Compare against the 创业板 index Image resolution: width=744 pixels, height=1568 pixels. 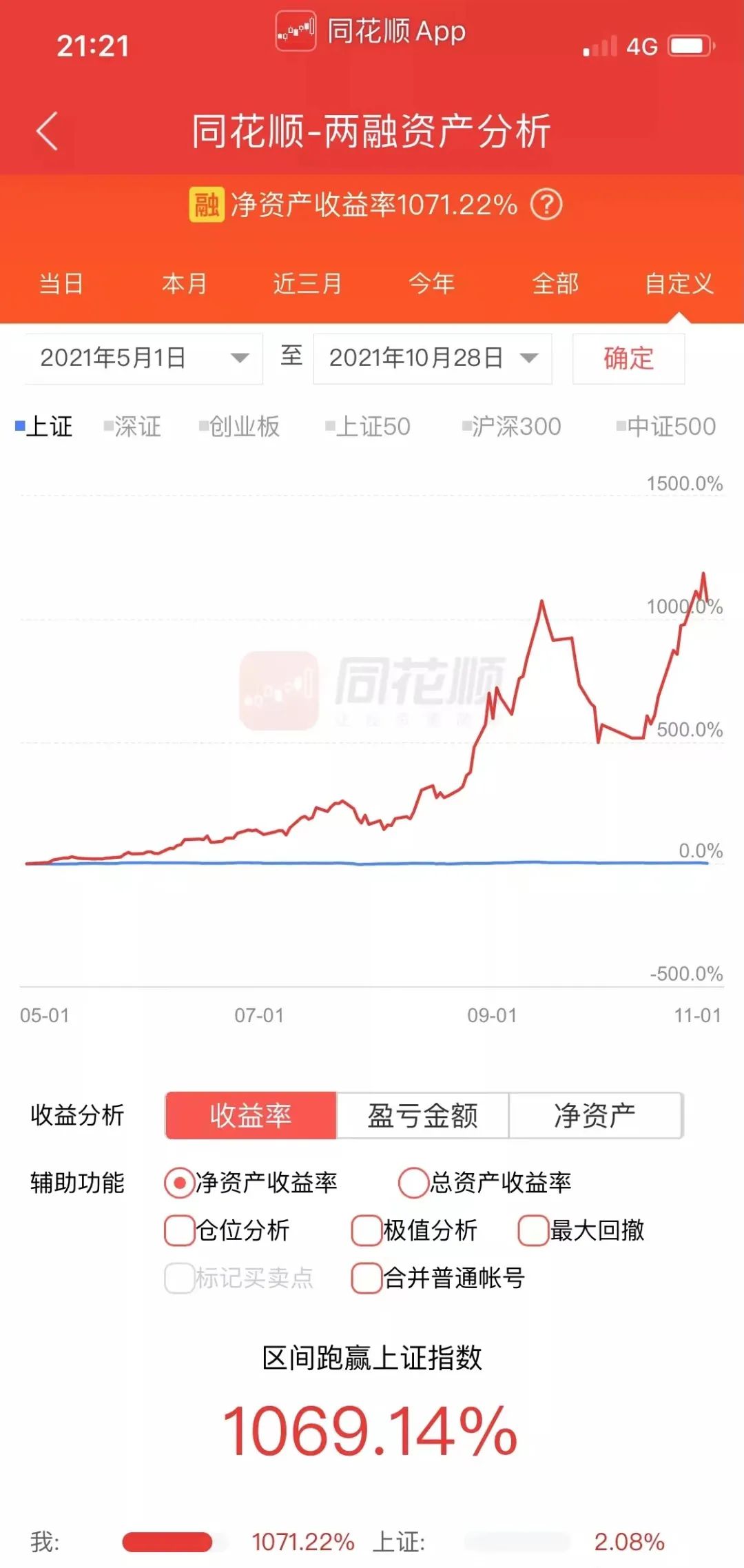pos(240,427)
